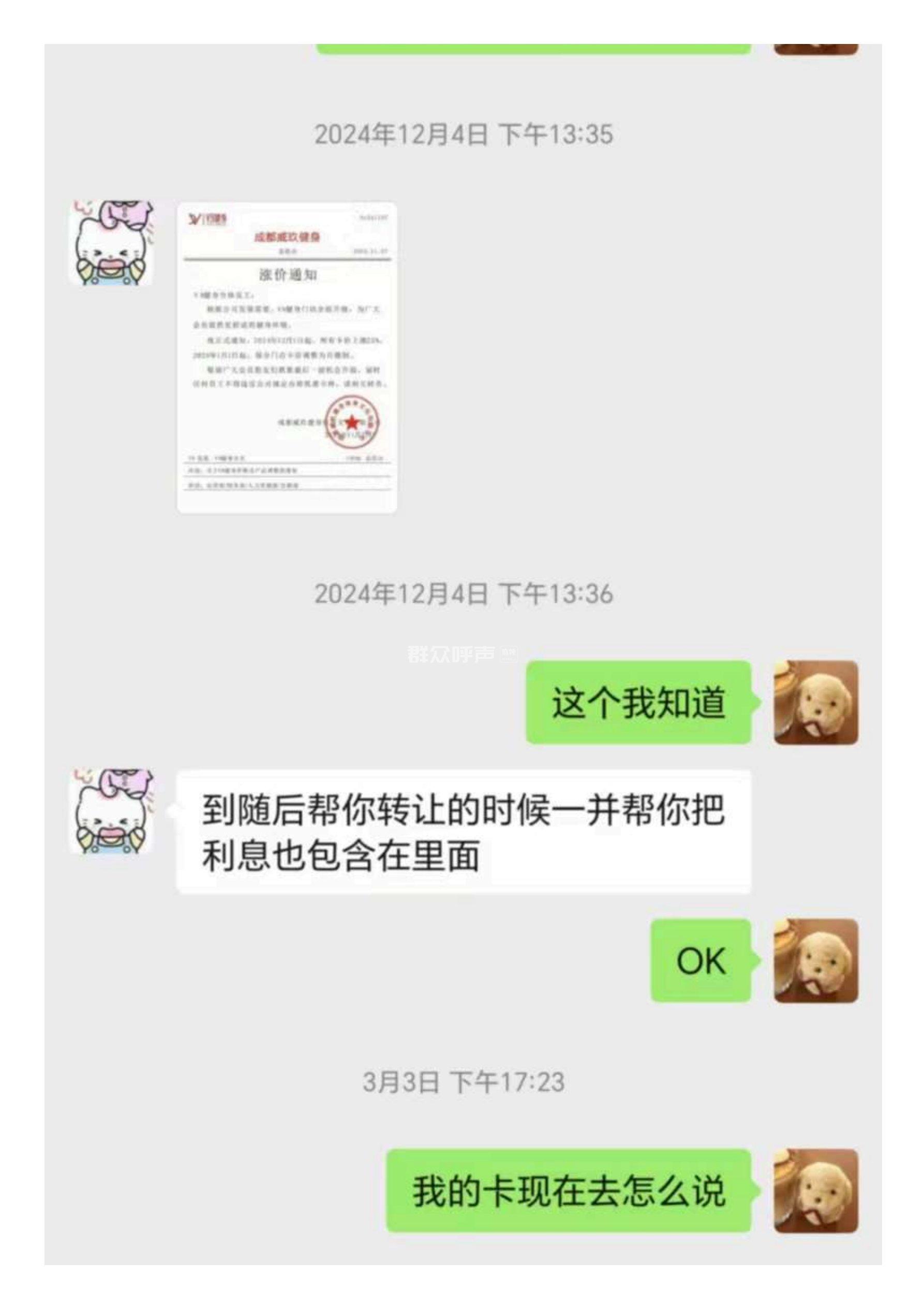
Task: Tap Hello Kitty avatar beside 到随后帮你转让 message
Action: pyautogui.click(x=112, y=811)
